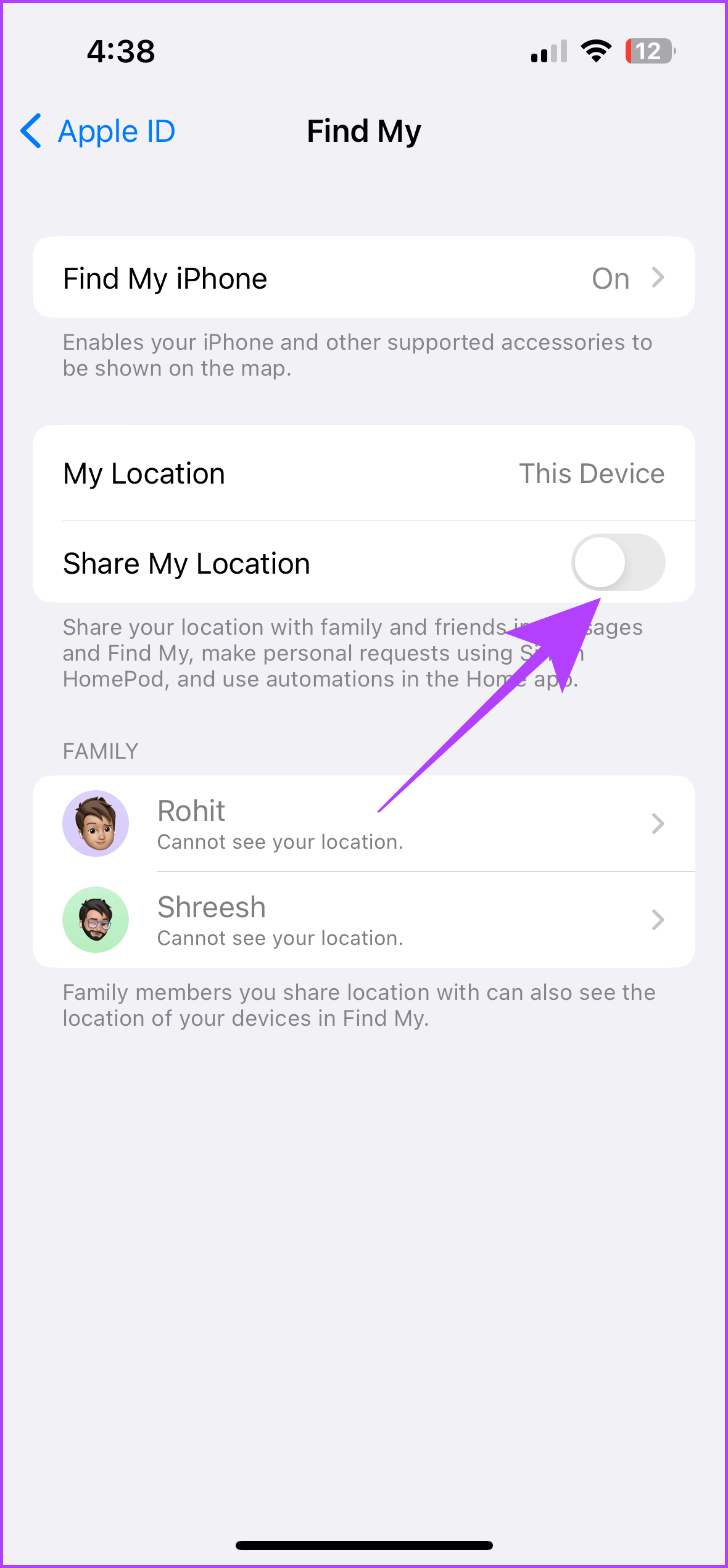Open Shreesh's location sharing details

click(x=364, y=919)
